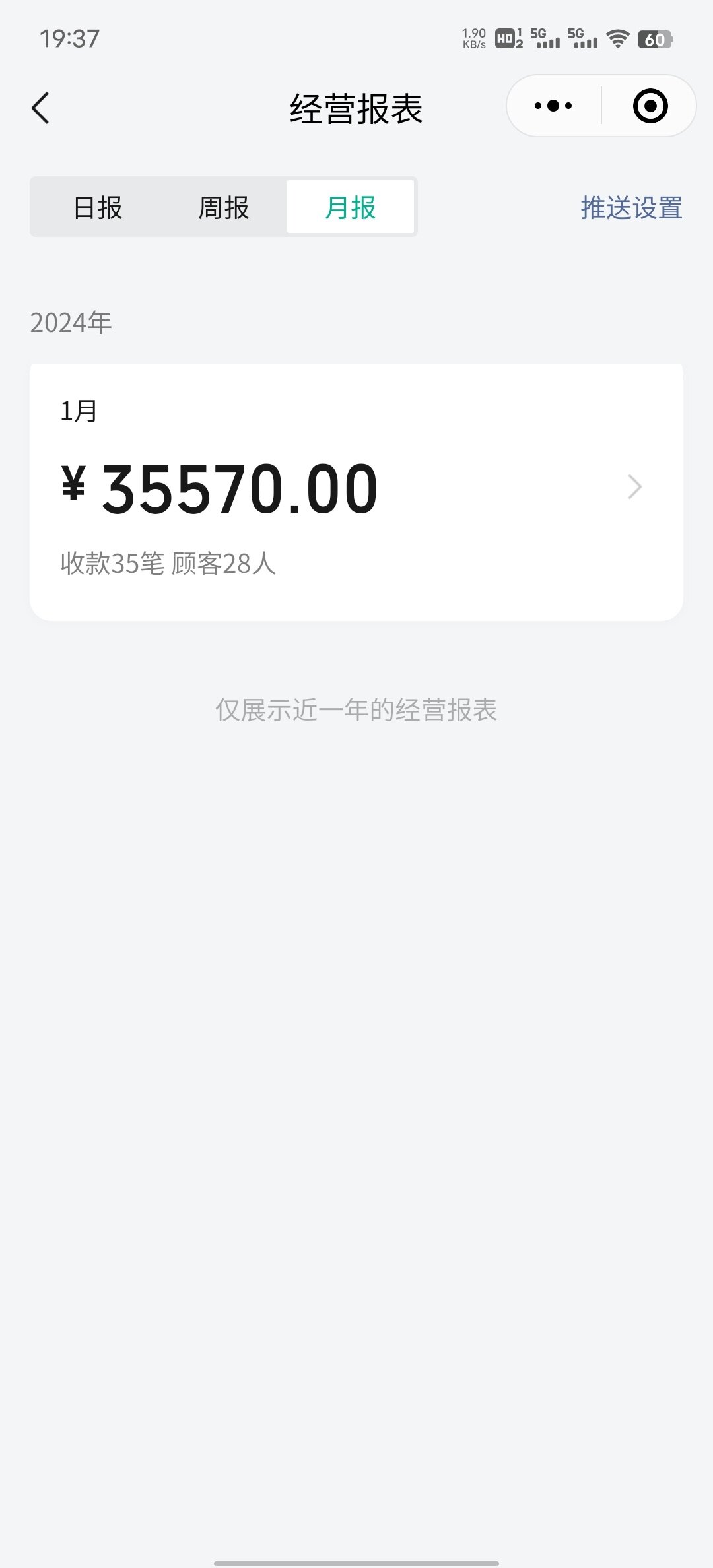The height and width of the screenshot is (1568, 713).
Task: Switch to the 日报 tab
Action: (98, 207)
